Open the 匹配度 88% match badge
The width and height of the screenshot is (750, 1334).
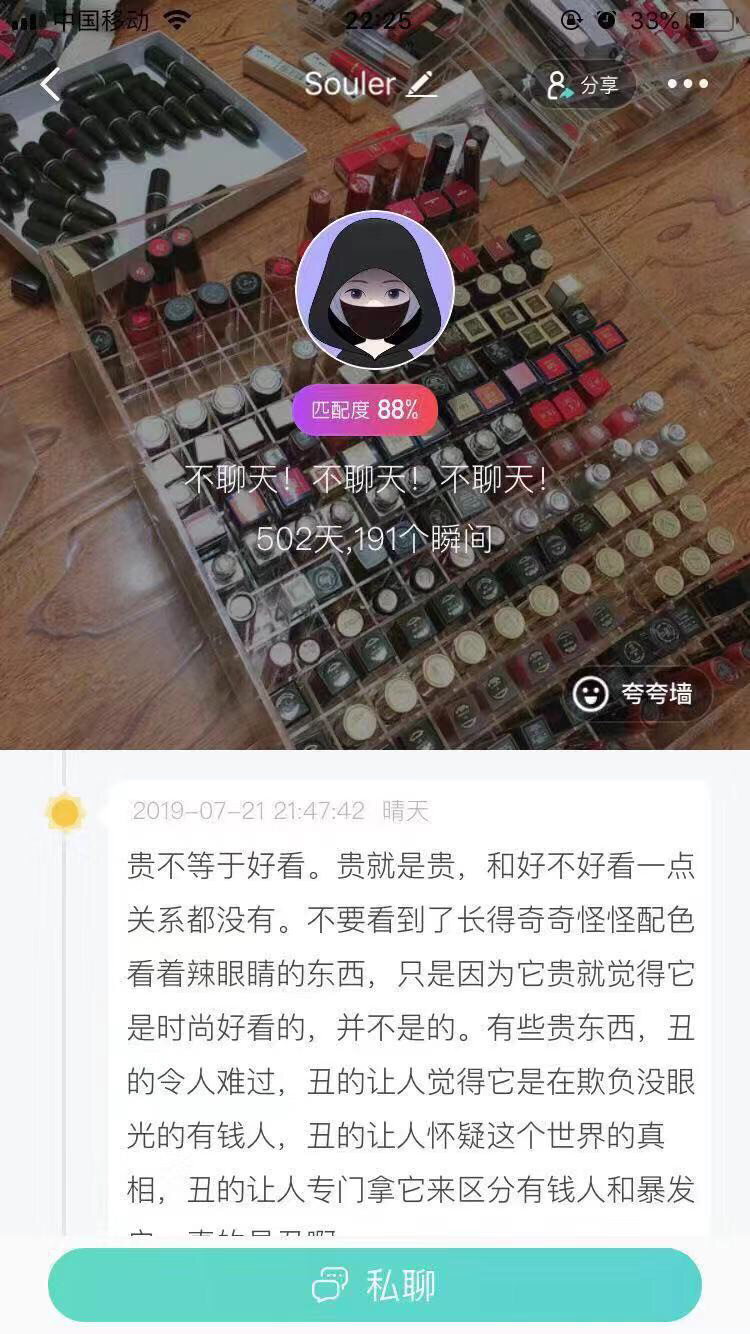[365, 410]
